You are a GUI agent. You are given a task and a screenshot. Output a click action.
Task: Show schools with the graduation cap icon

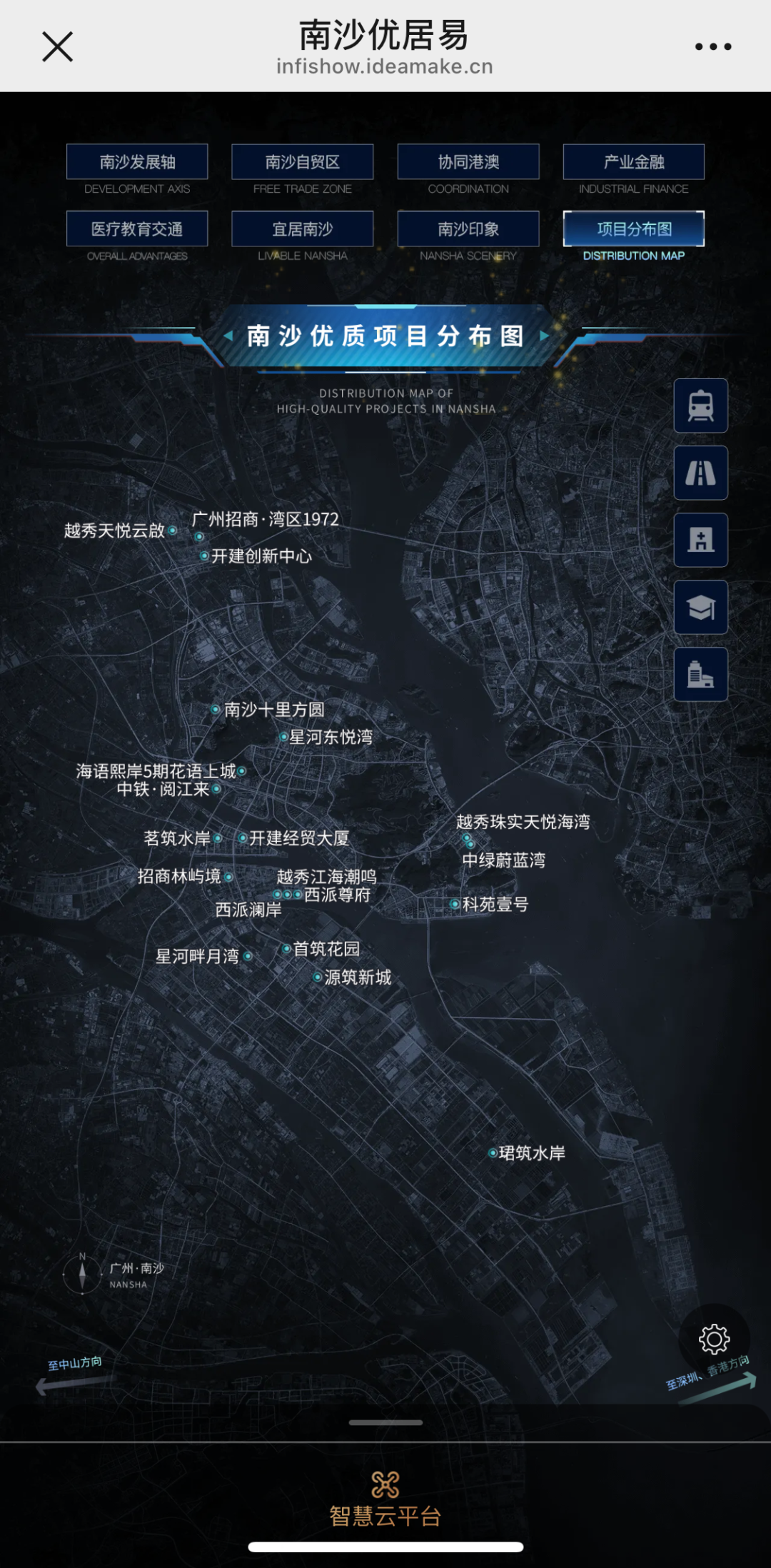[700, 607]
